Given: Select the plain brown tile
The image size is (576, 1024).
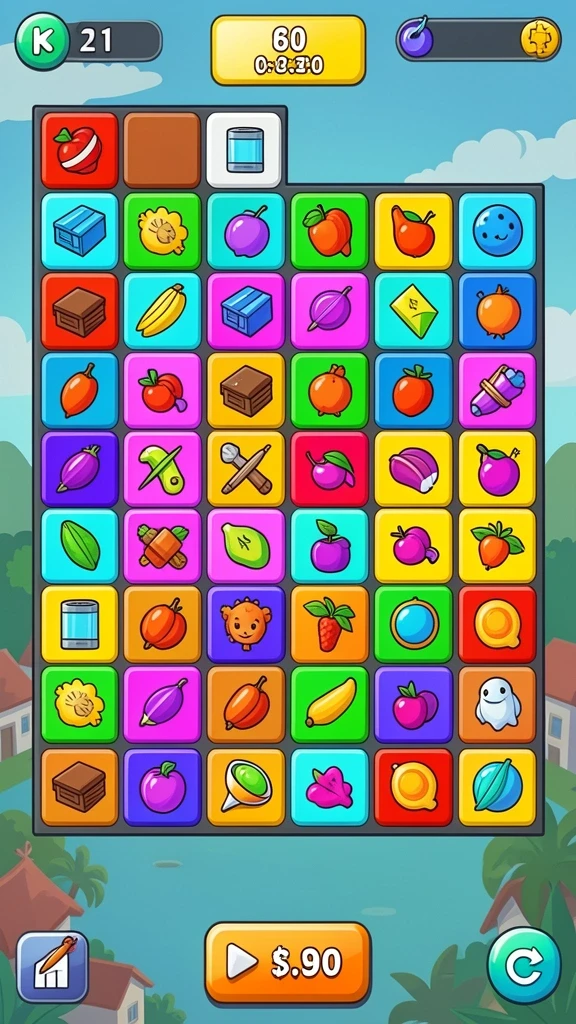Looking at the screenshot, I should point(162,150).
